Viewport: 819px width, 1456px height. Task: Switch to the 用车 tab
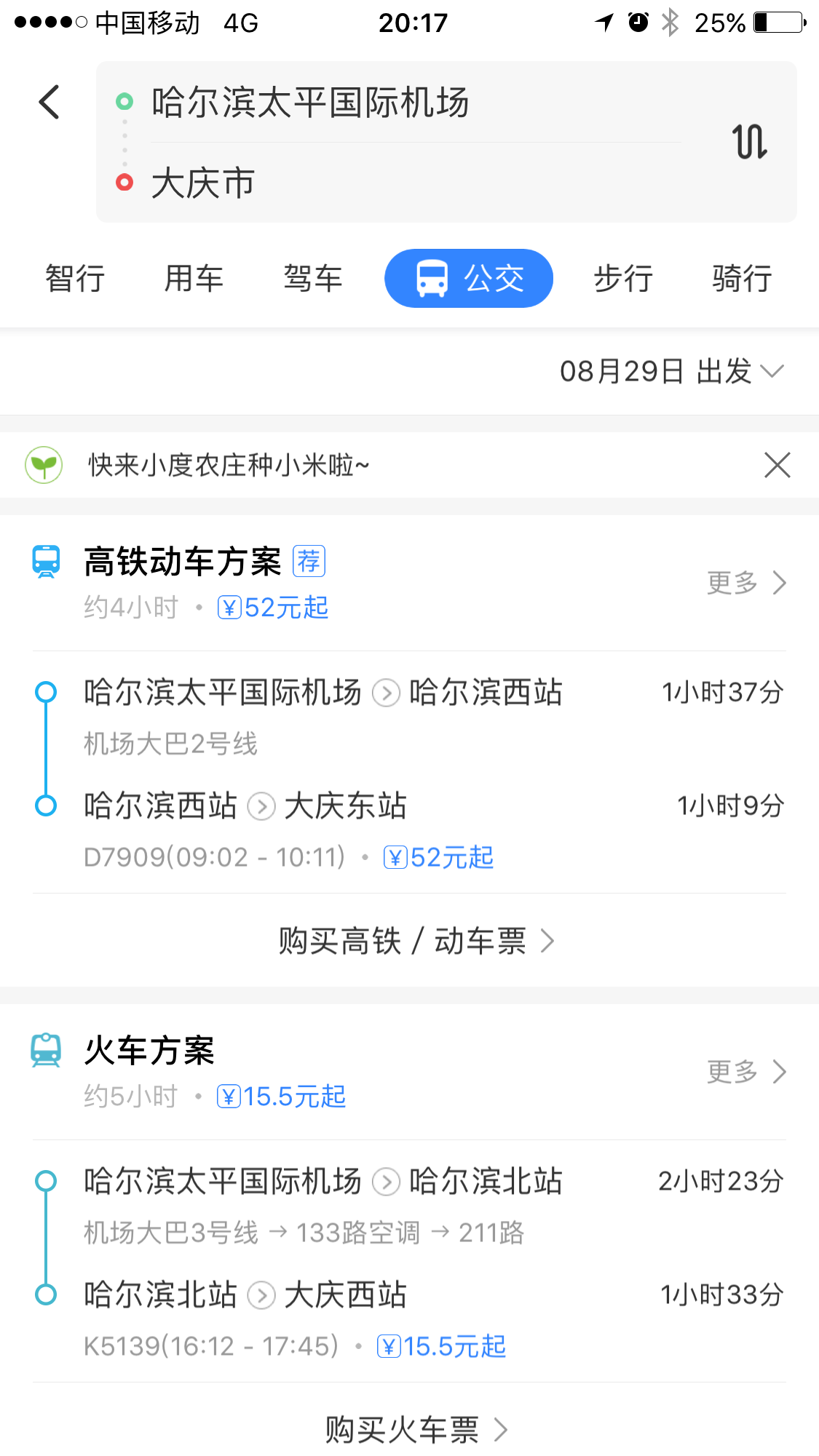[x=194, y=279]
